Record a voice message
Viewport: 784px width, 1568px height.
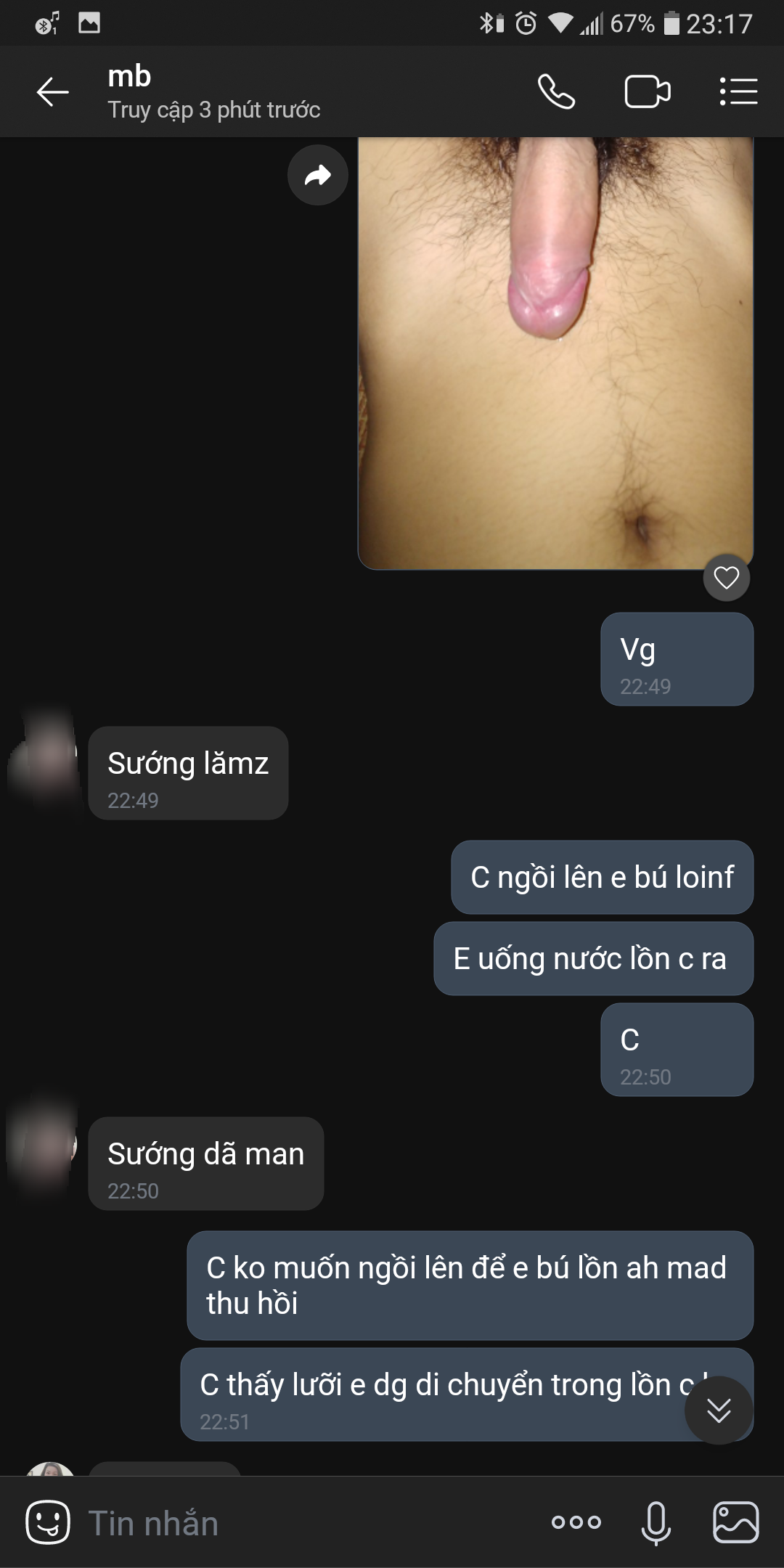pos(656,1523)
